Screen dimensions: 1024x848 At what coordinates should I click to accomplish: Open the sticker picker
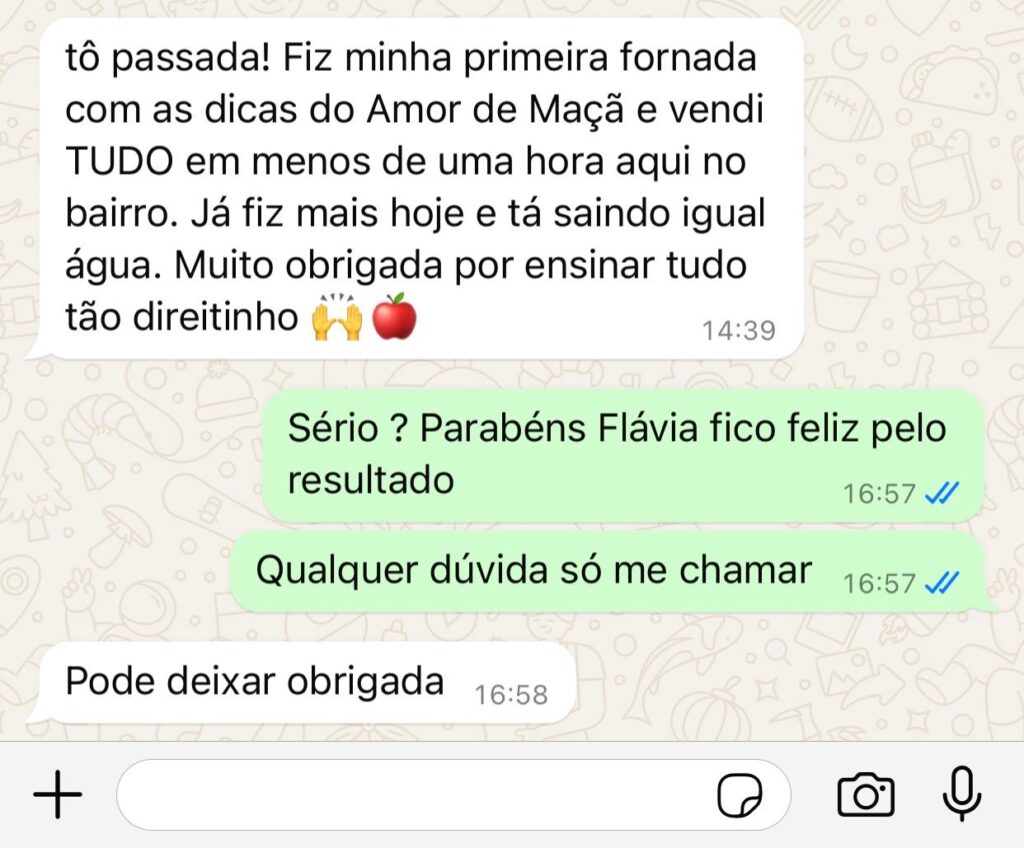coord(740,796)
